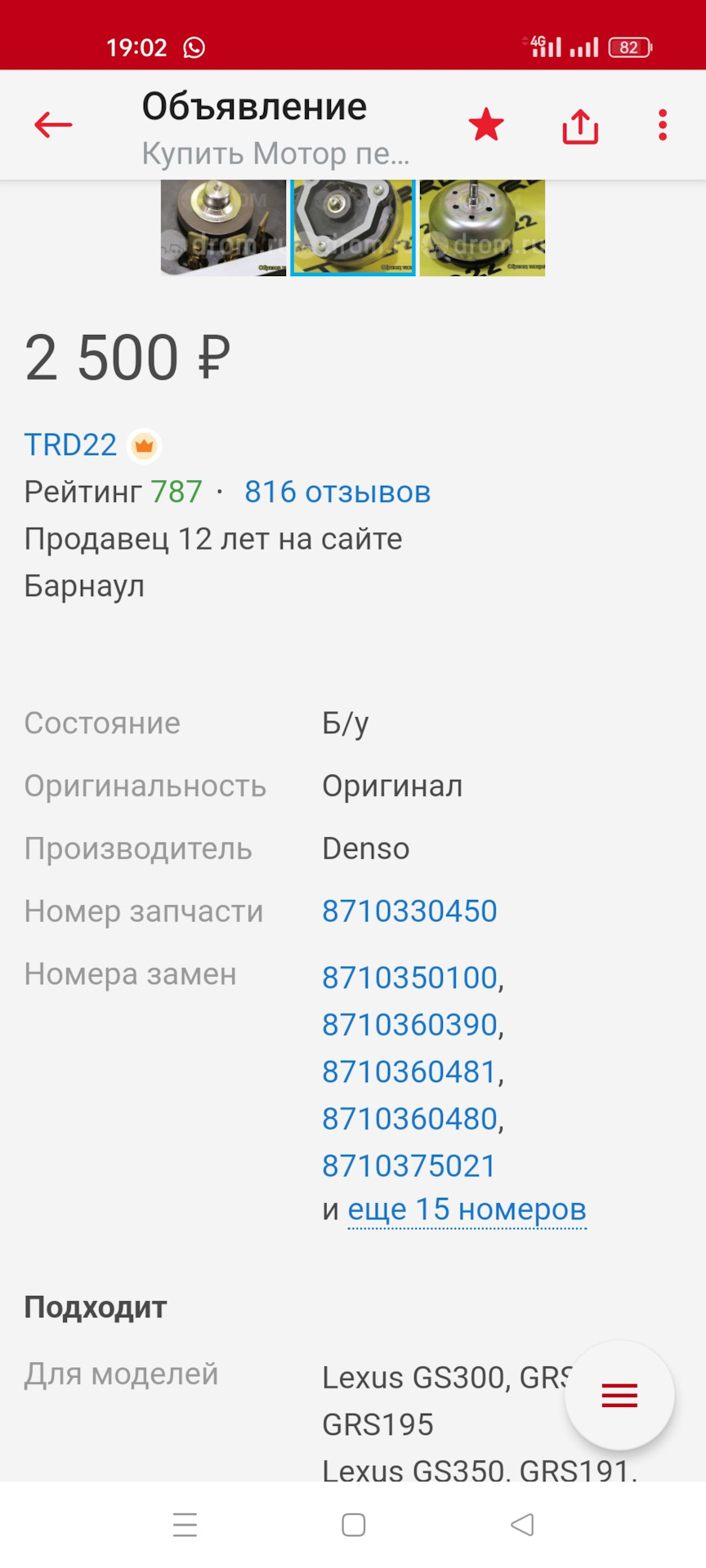Tap the Объявление title header
Screen dimensions: 706x1568
point(255,106)
